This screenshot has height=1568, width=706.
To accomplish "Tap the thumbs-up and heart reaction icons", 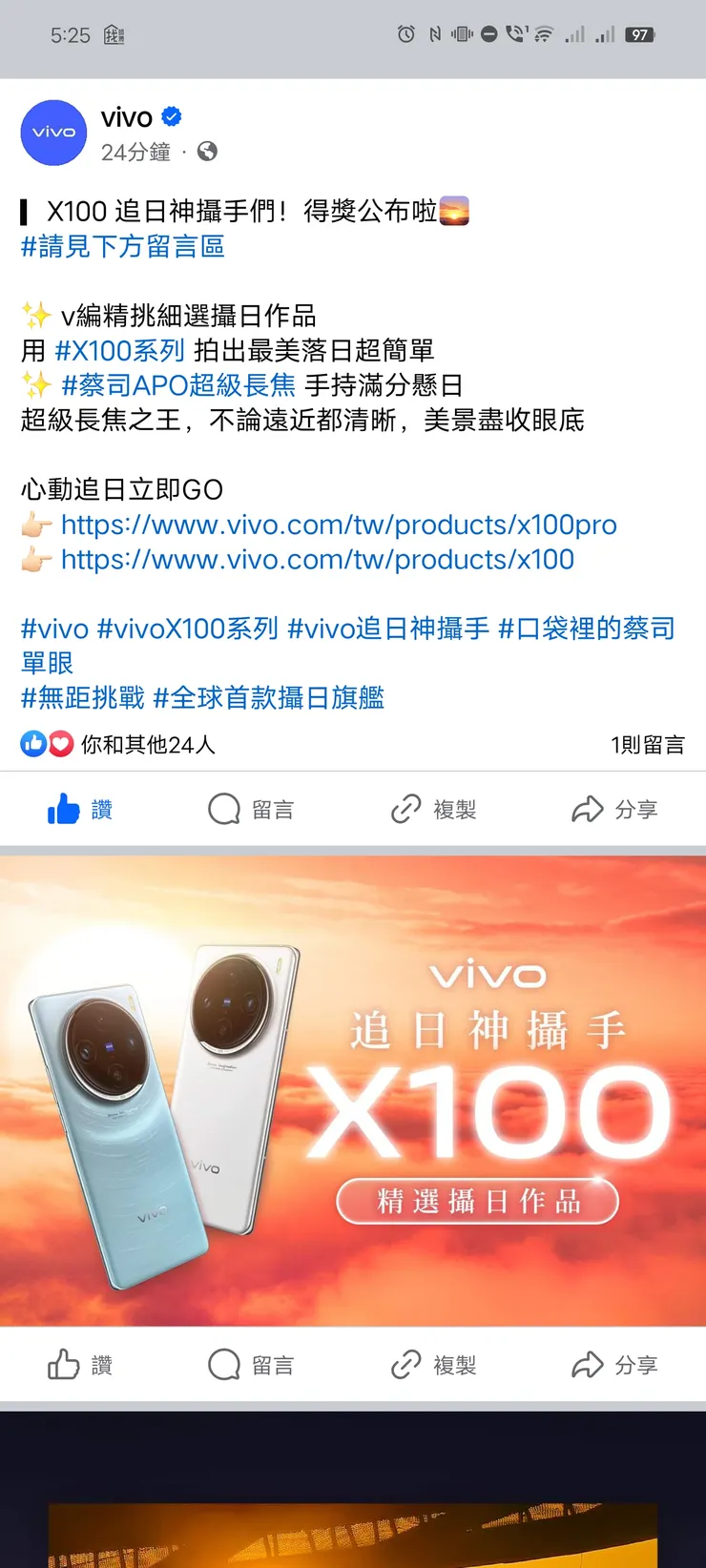I will point(42,744).
